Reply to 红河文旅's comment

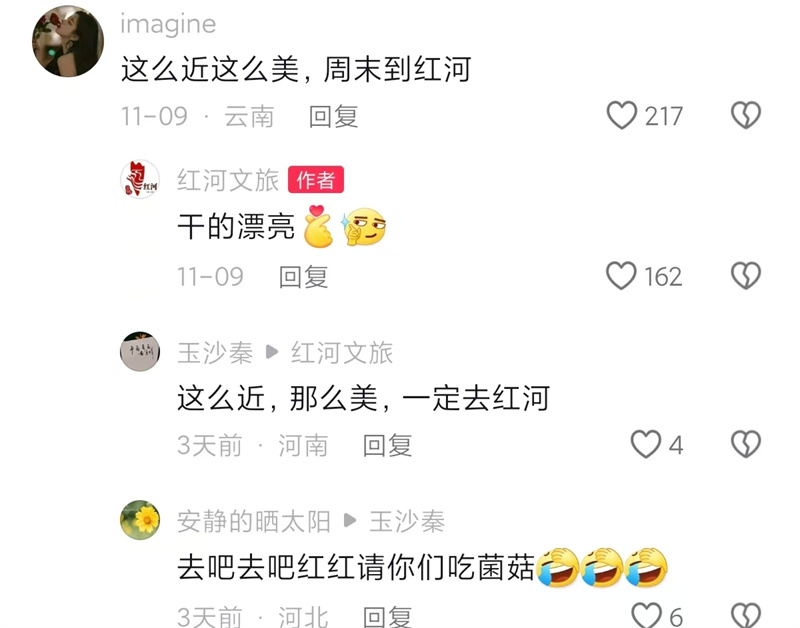(x=303, y=276)
